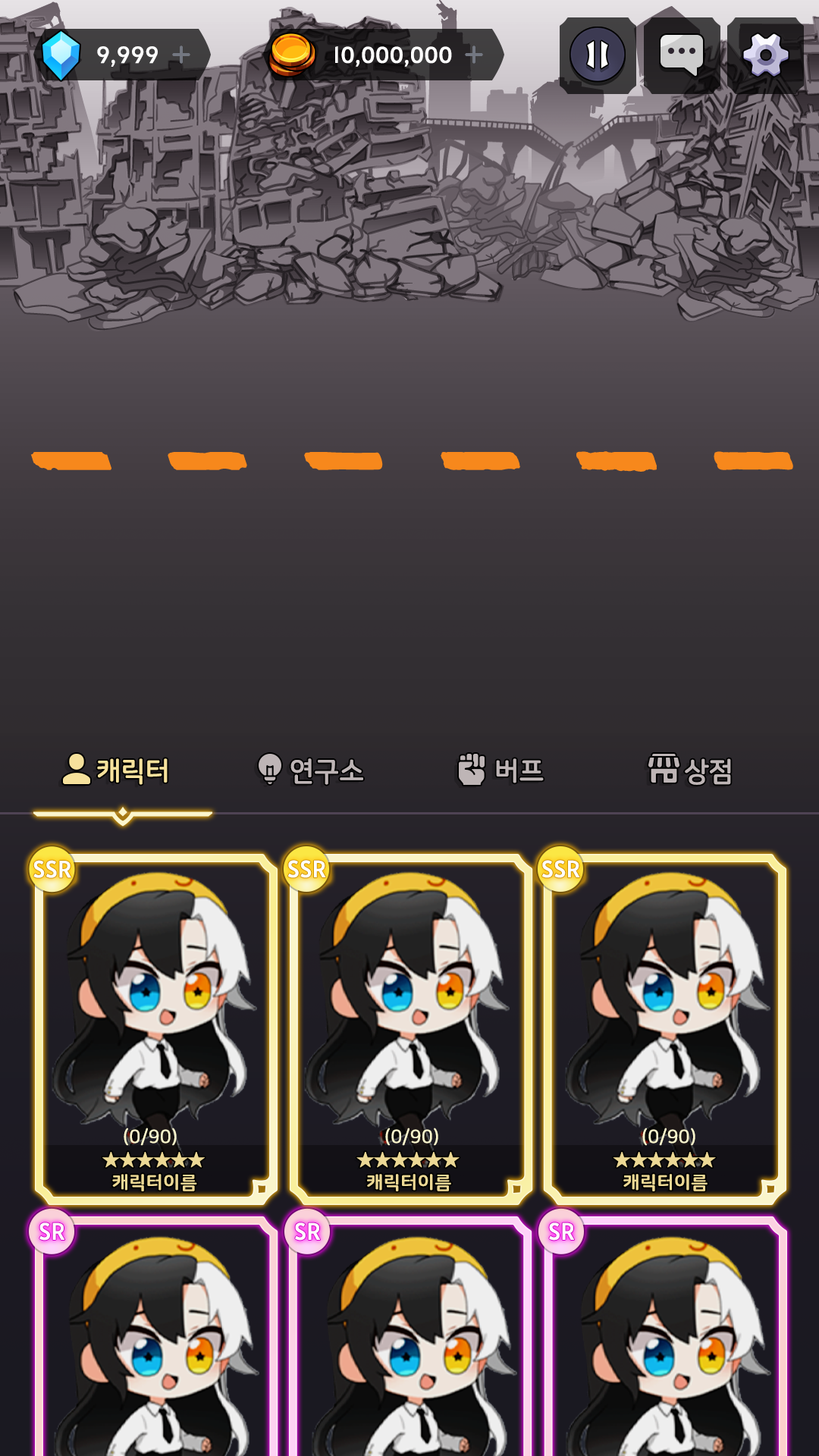Switch to the 버프 tab
Viewport: 819px width, 1456px height.
tap(500, 770)
